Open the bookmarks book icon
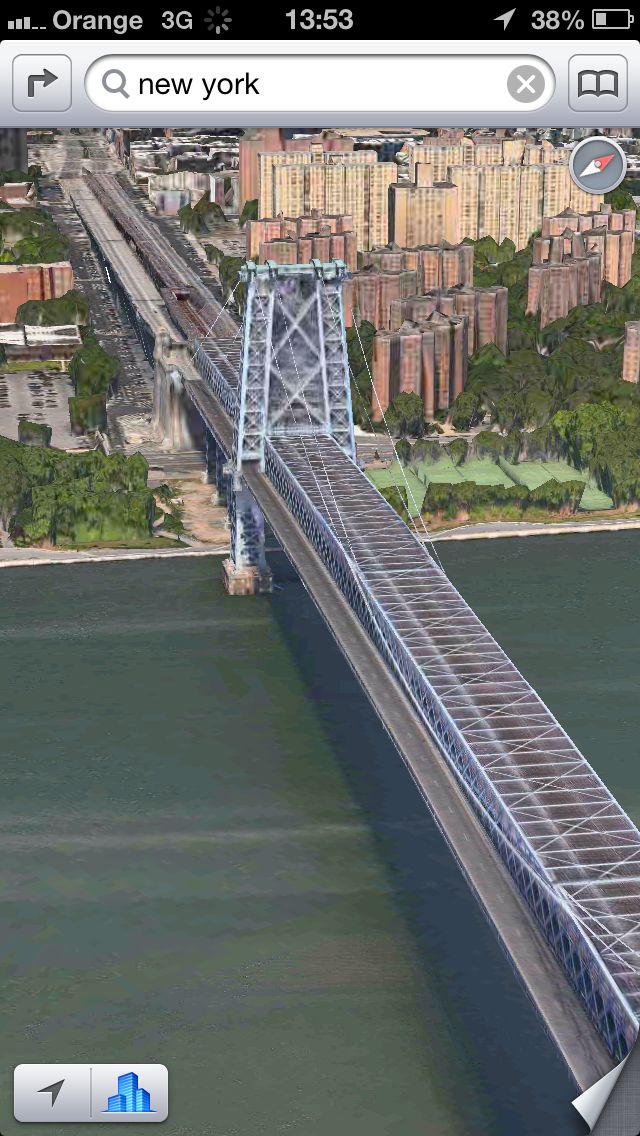This screenshot has height=1136, width=640. [x=598, y=84]
